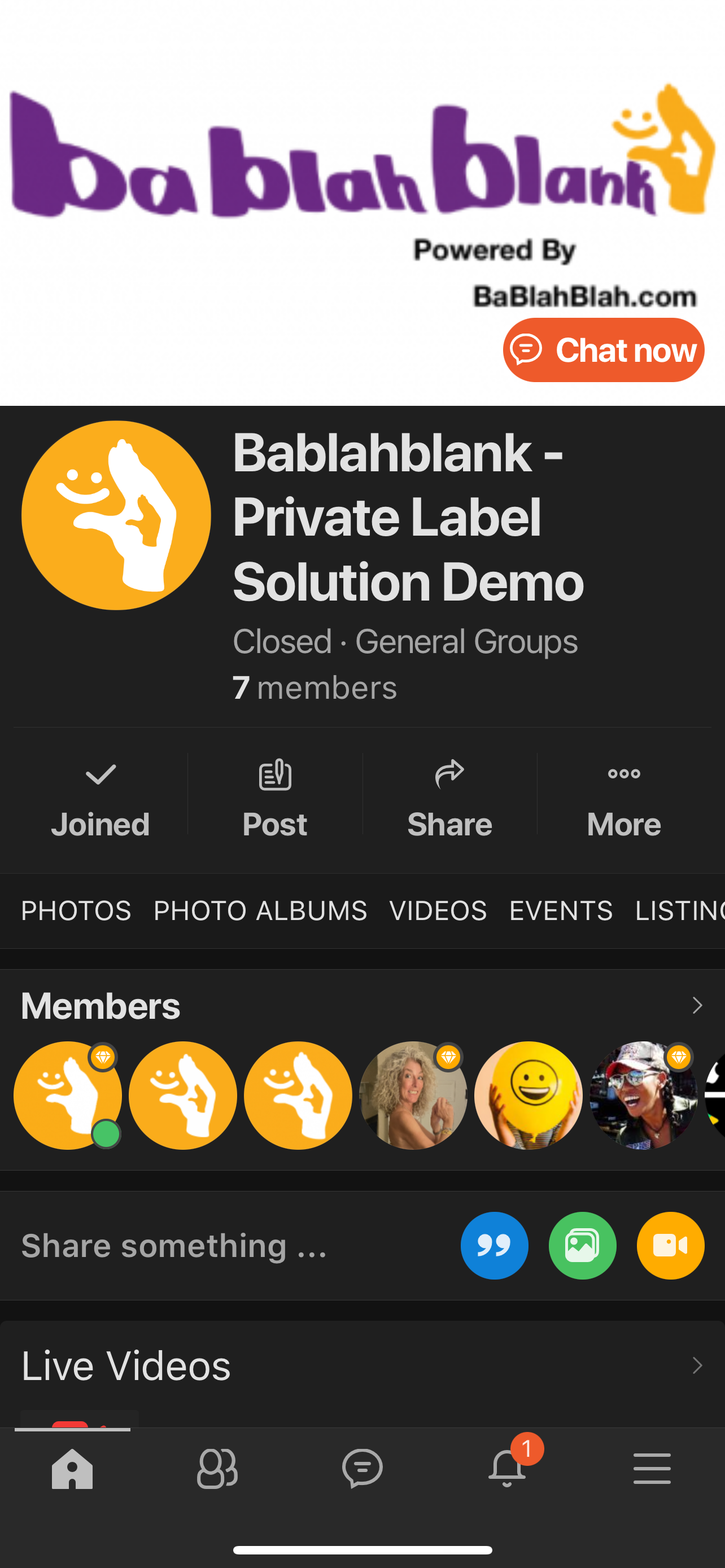This screenshot has width=725, height=1568.
Task: Open the chat bubble icon at bottom
Action: [x=362, y=1468]
